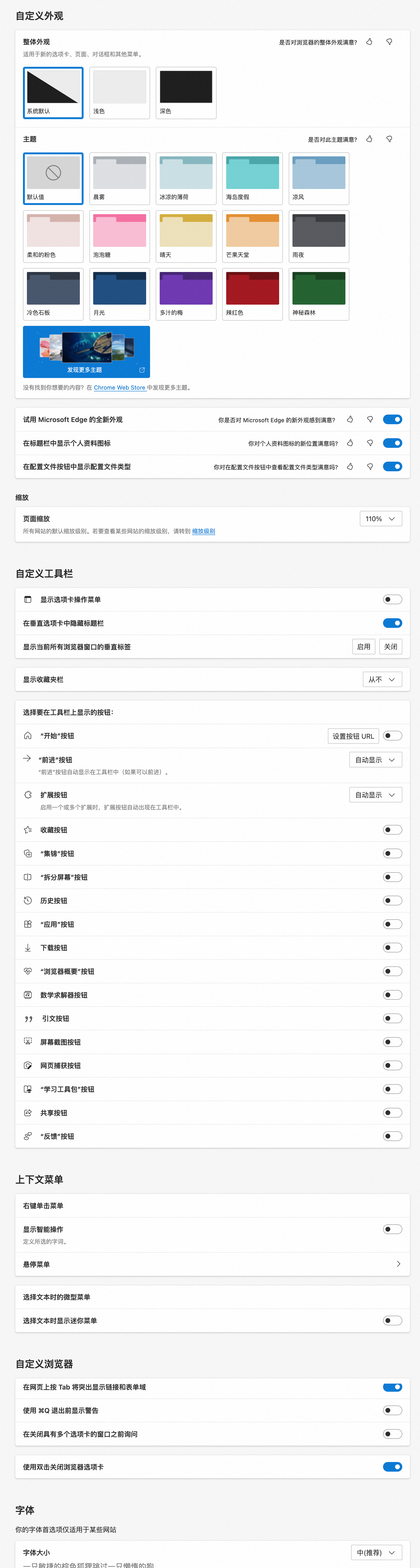Tap the 启用 button for vertical tabs
This screenshot has width=420, height=1568.
point(364,646)
